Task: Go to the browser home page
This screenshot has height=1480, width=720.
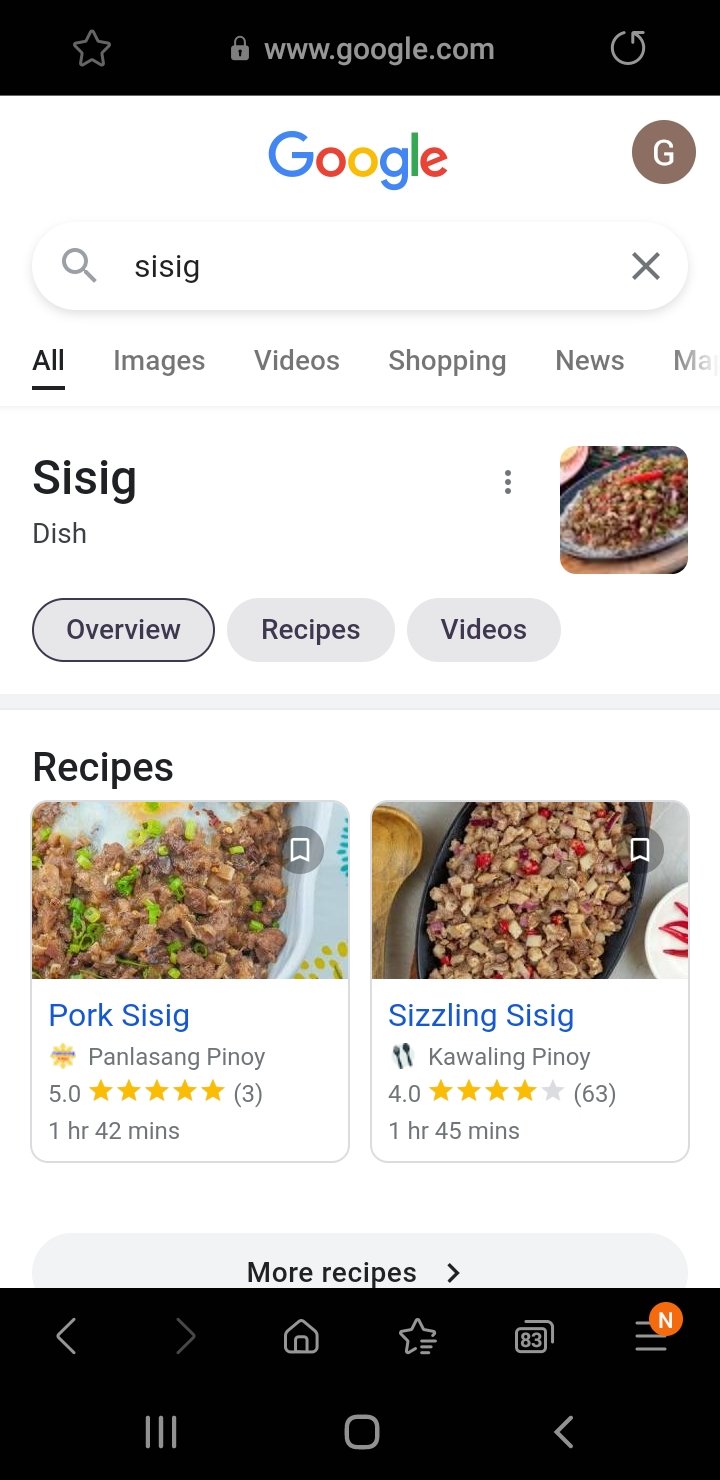Action: coord(301,1337)
